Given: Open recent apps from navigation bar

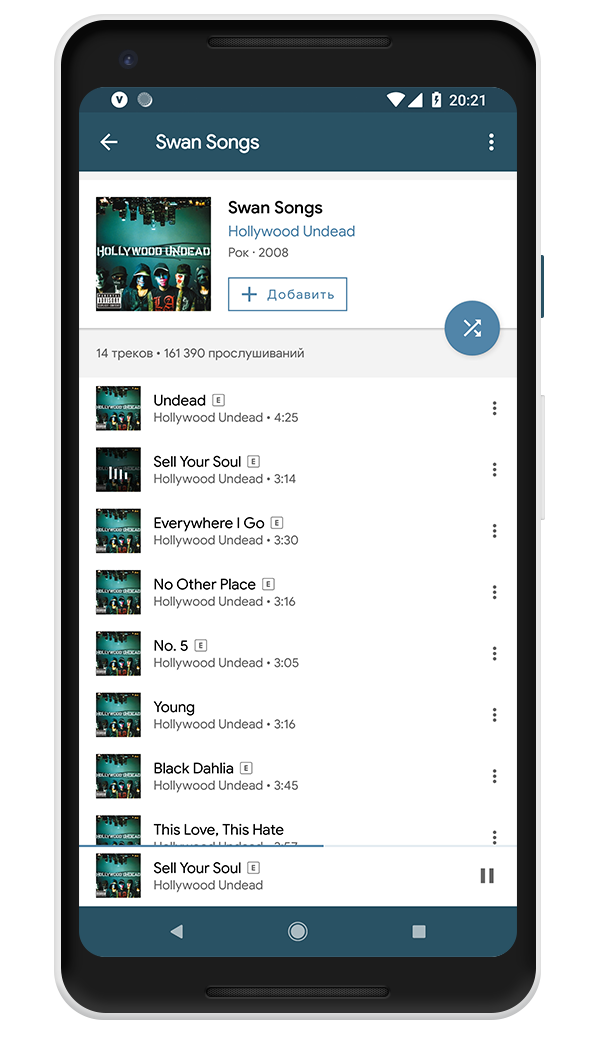Looking at the screenshot, I should click(x=419, y=931).
